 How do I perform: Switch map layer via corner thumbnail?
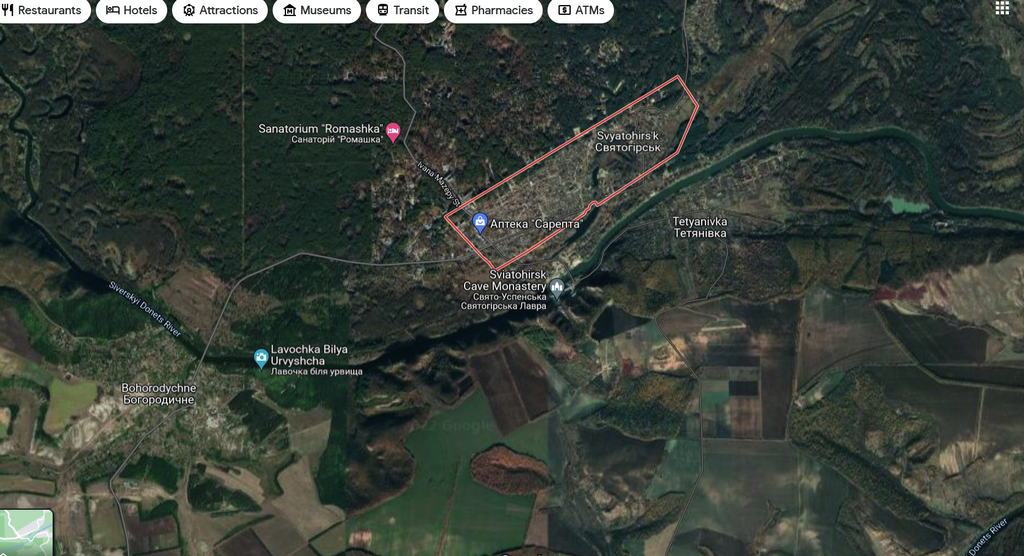tap(25, 532)
